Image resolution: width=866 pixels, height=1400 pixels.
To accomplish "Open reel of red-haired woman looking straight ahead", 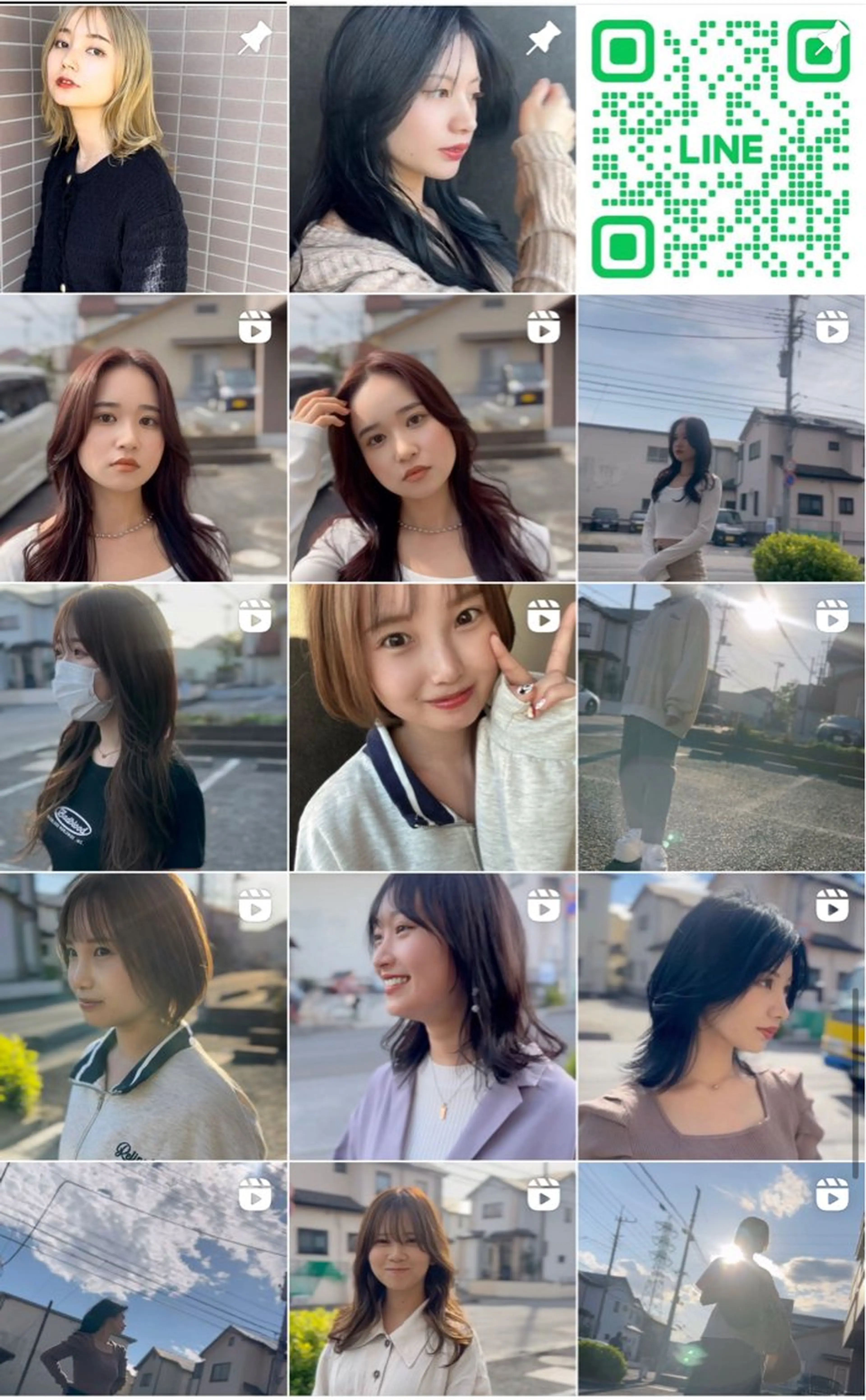I will click(143, 438).
